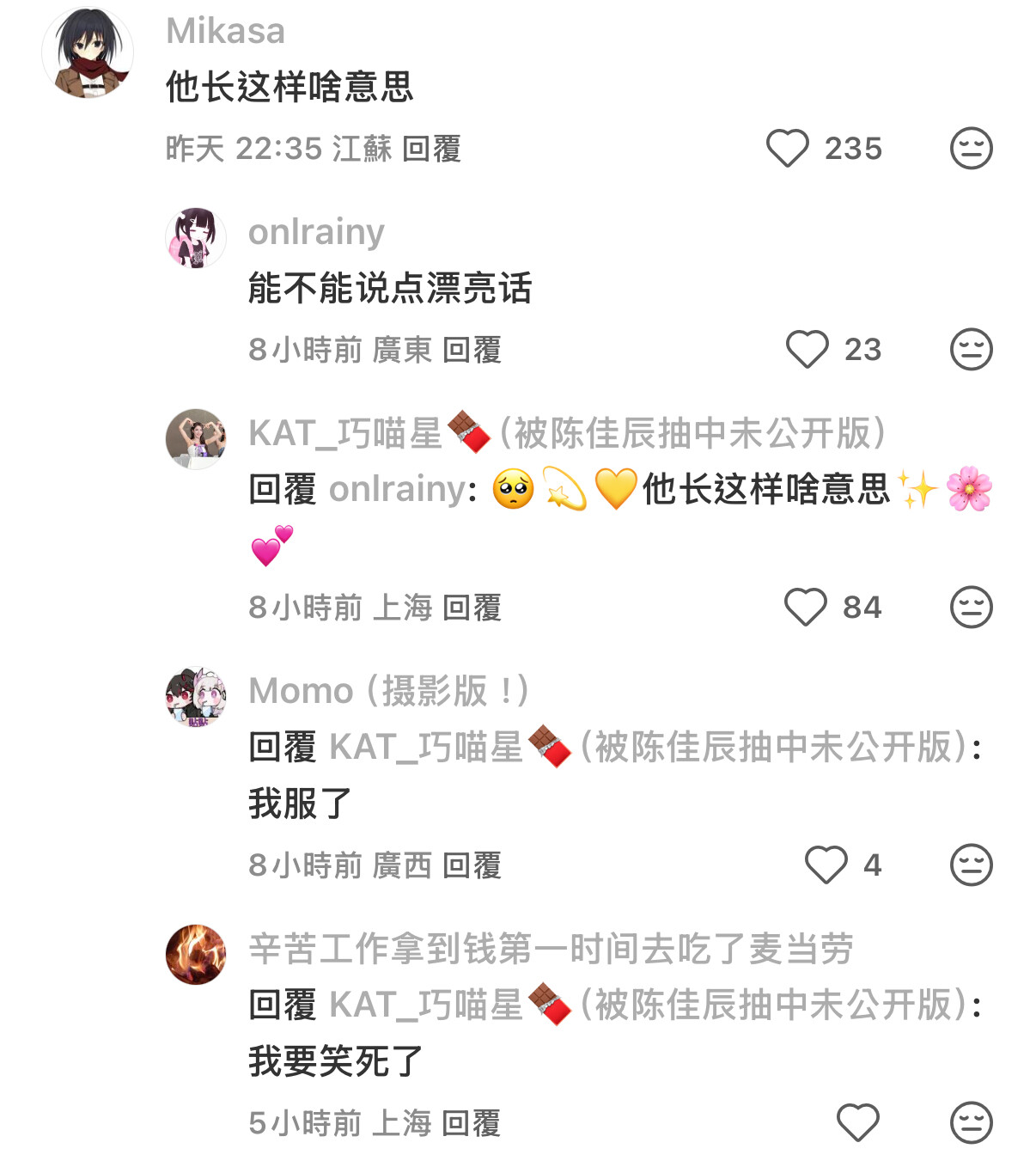The image size is (1036, 1161).
Task: Open KAT_巧喵星's avatar
Action: 196,439
